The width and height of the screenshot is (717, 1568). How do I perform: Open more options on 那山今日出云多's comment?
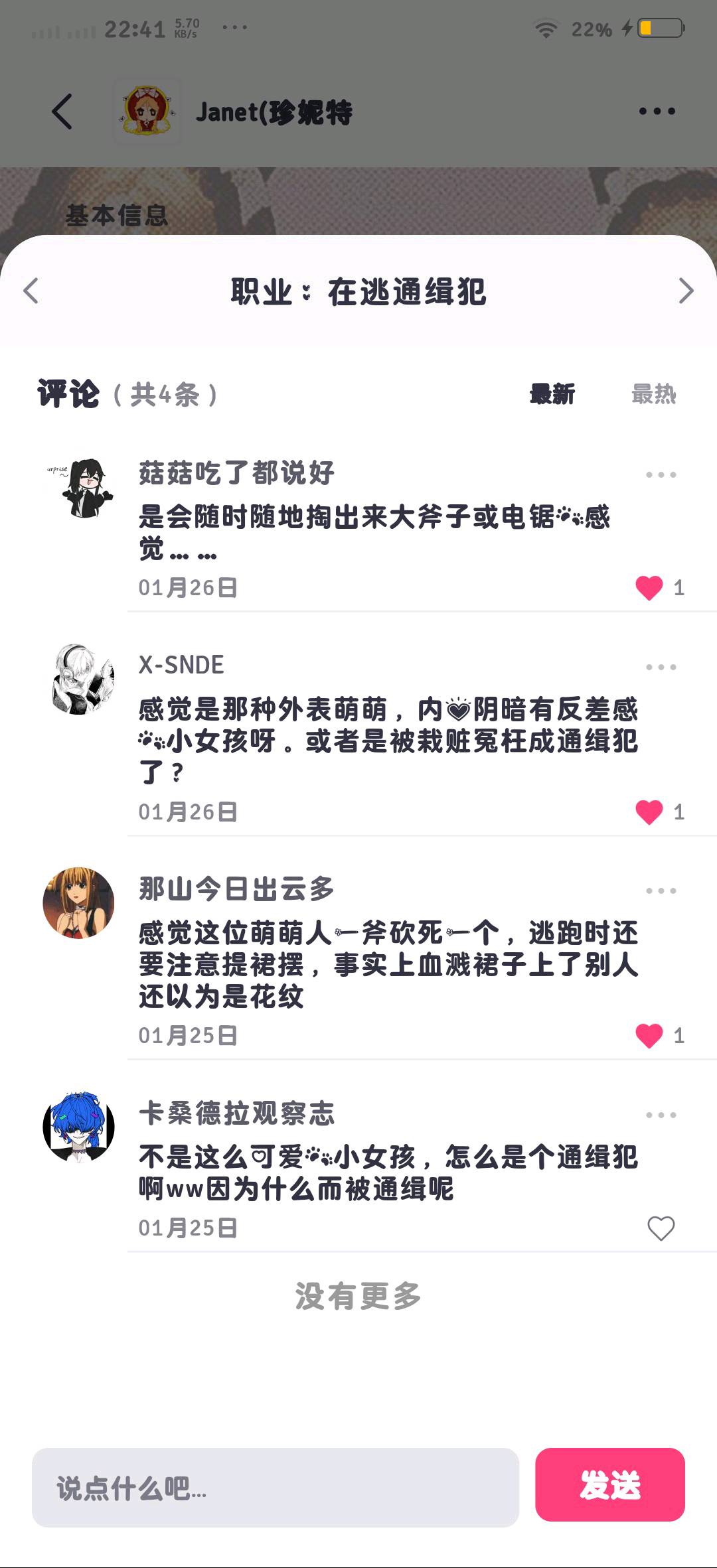click(x=661, y=891)
